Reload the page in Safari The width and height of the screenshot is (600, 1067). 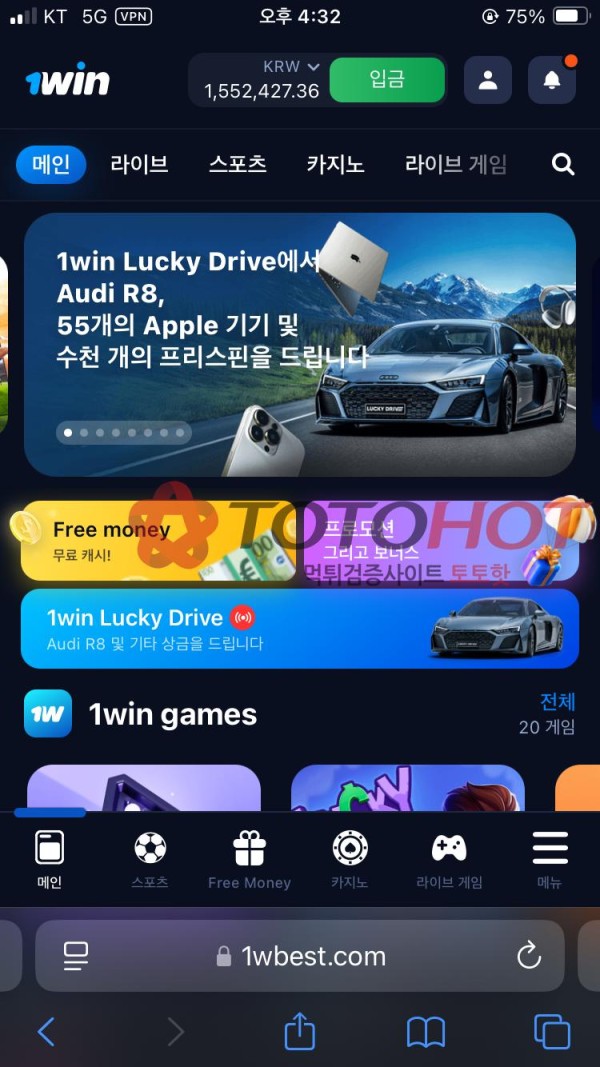coord(529,956)
